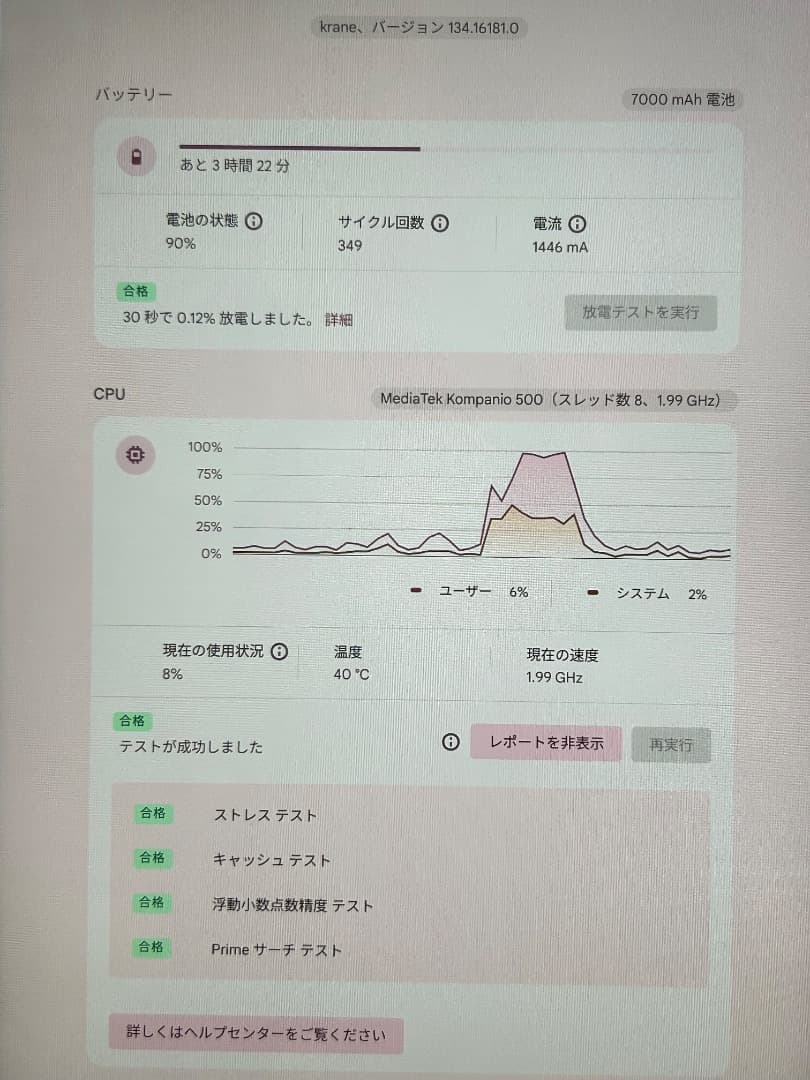Screen dimensions: 810x1080
Task: Open the info icon for 現在の使用状況
Action: click(280, 651)
